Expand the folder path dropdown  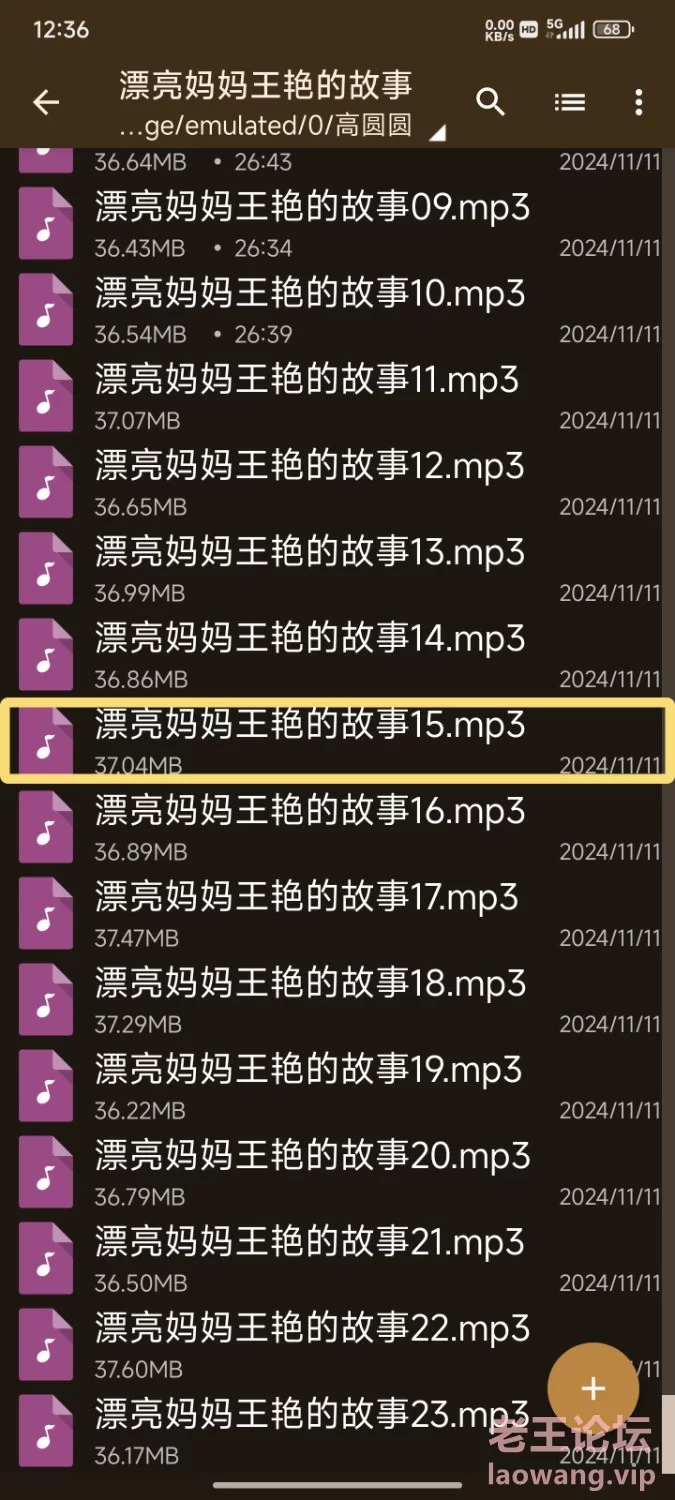[437, 132]
